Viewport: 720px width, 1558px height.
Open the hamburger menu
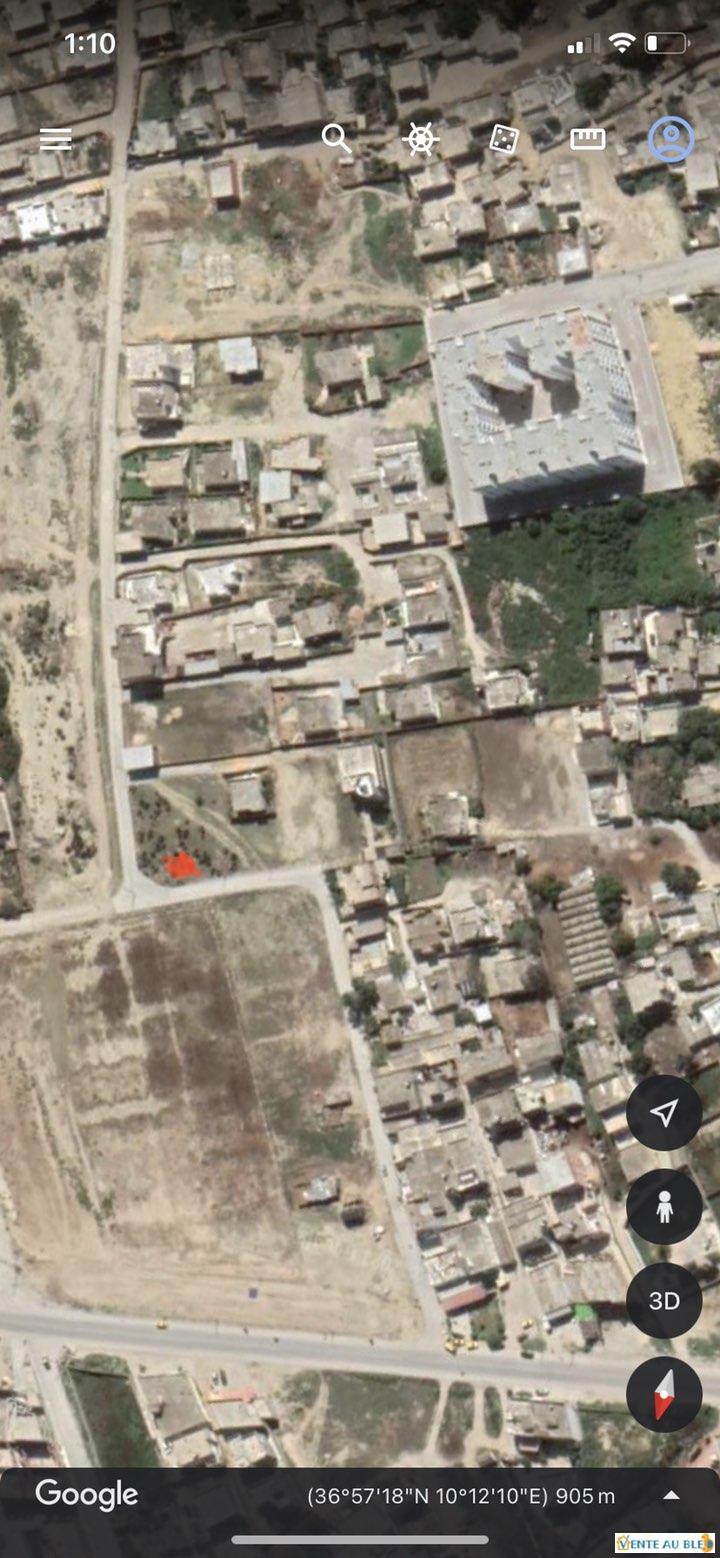(56, 139)
